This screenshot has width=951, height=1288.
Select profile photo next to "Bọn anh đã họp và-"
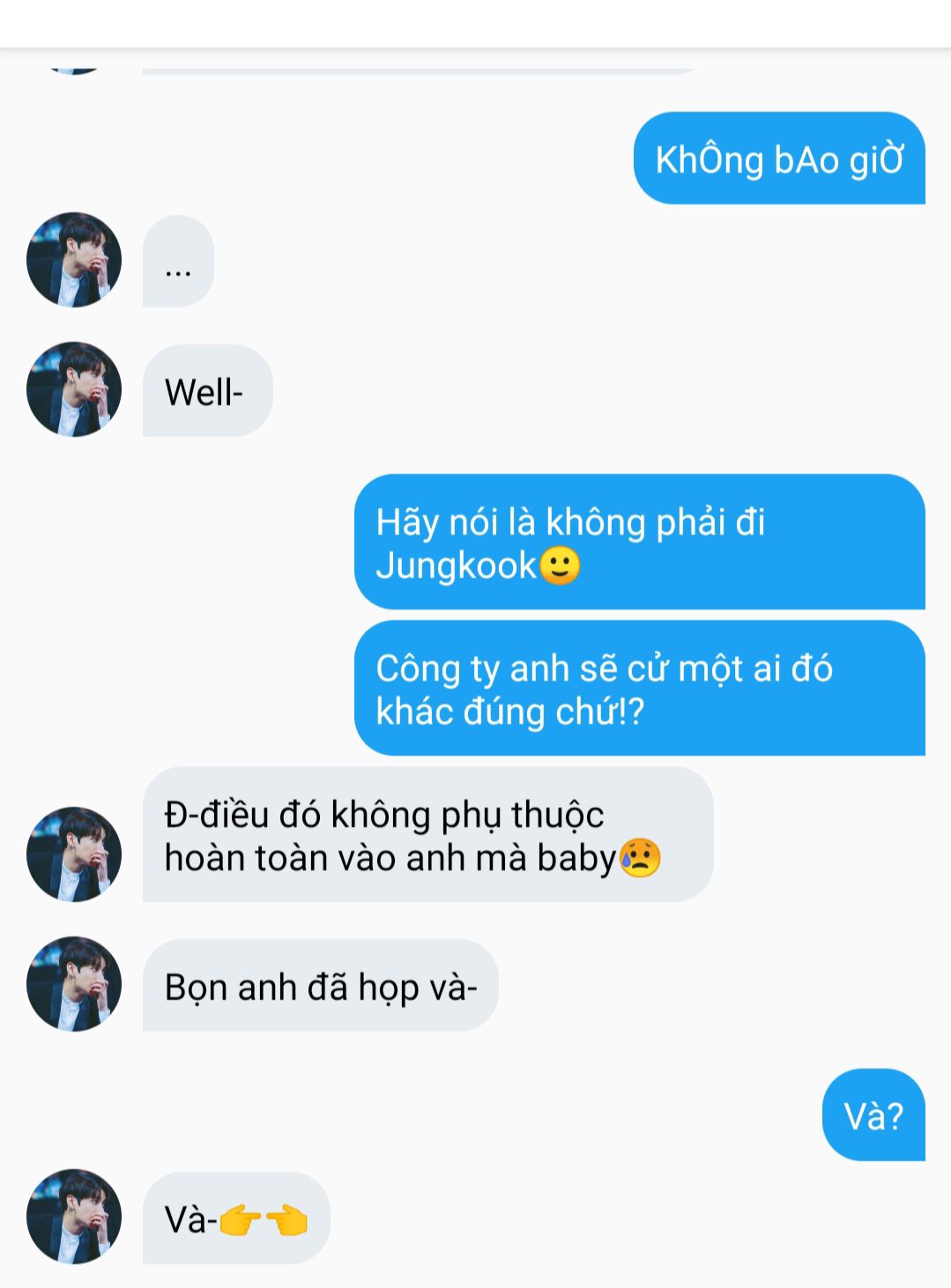(74, 984)
